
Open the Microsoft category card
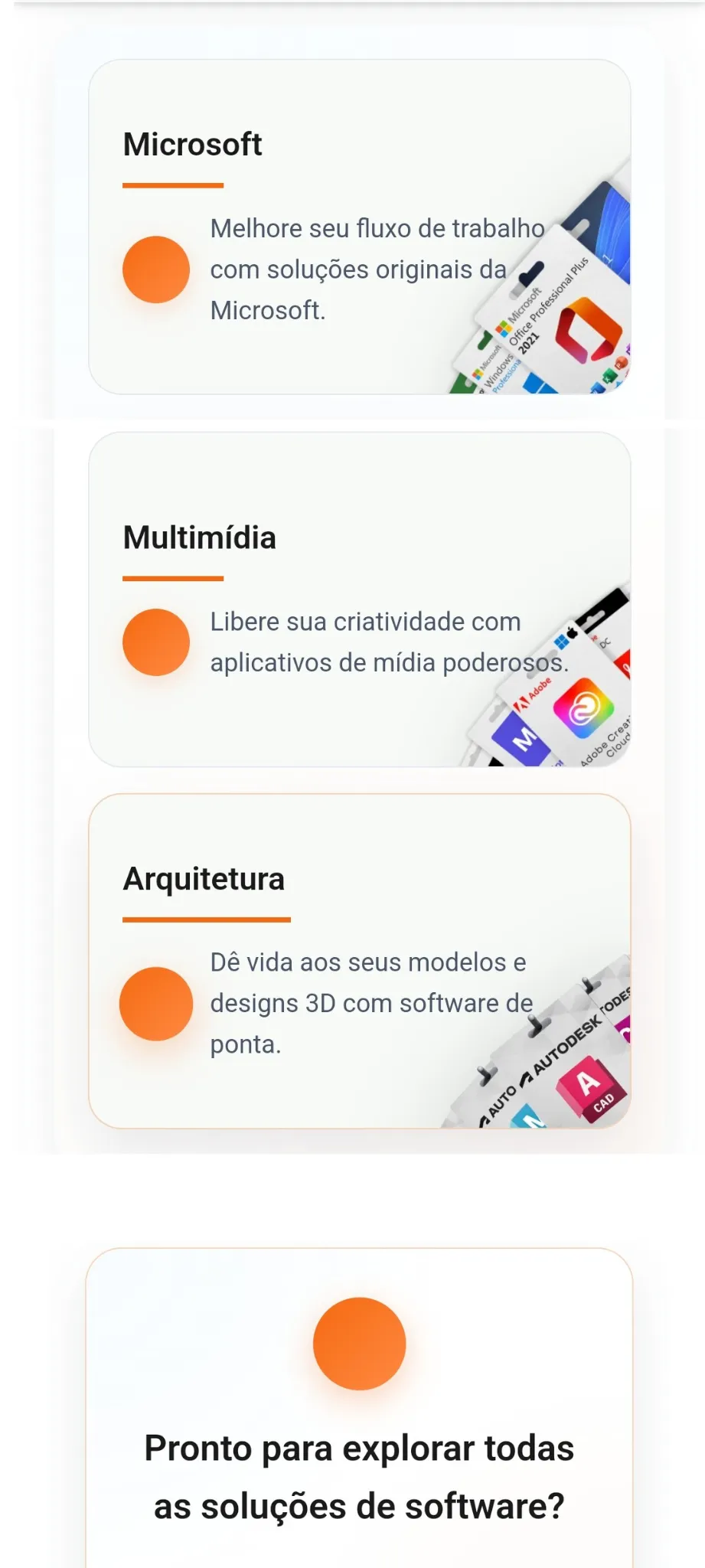pos(360,227)
